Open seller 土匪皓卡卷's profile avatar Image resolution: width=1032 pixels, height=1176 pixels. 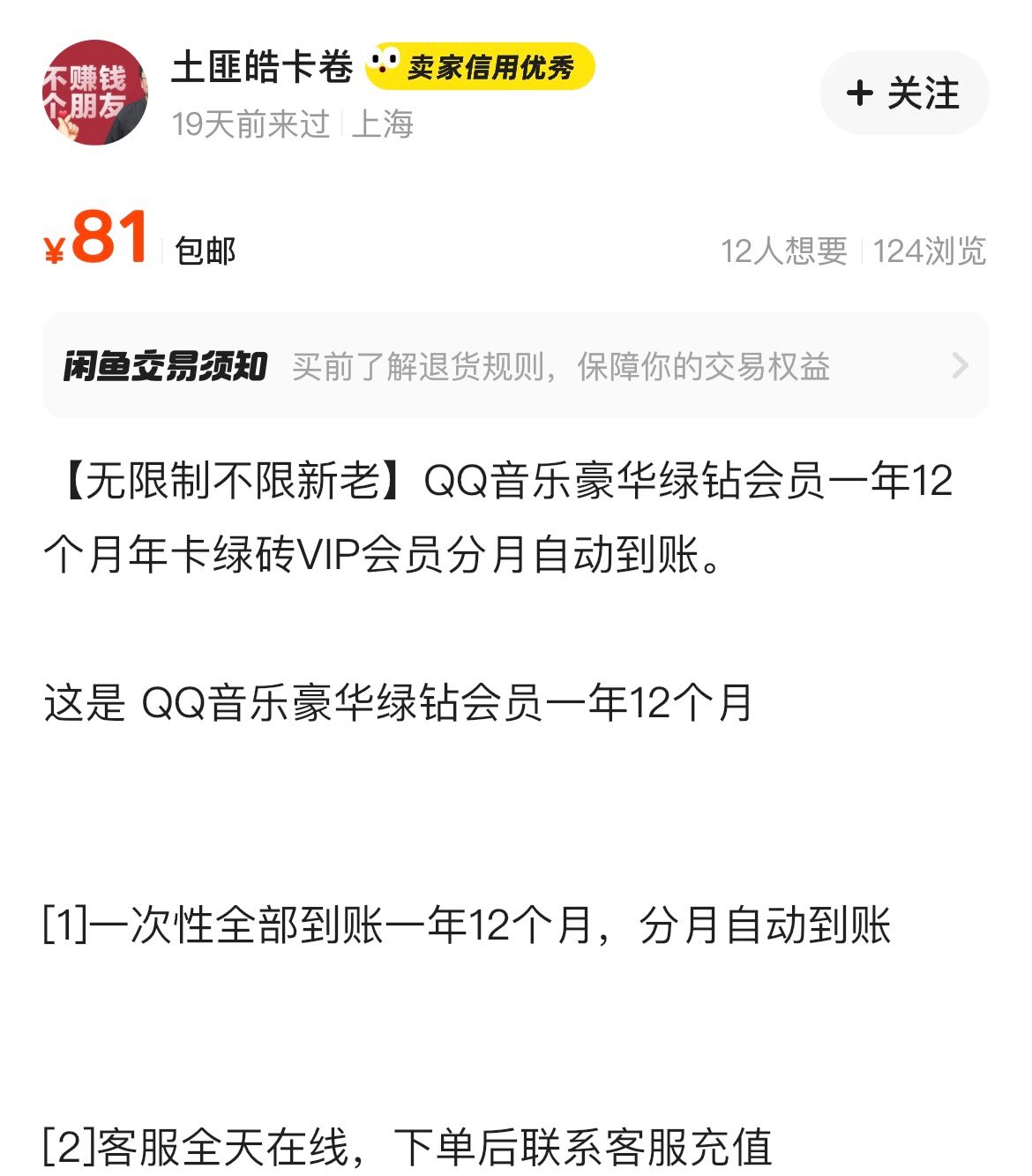(94, 93)
